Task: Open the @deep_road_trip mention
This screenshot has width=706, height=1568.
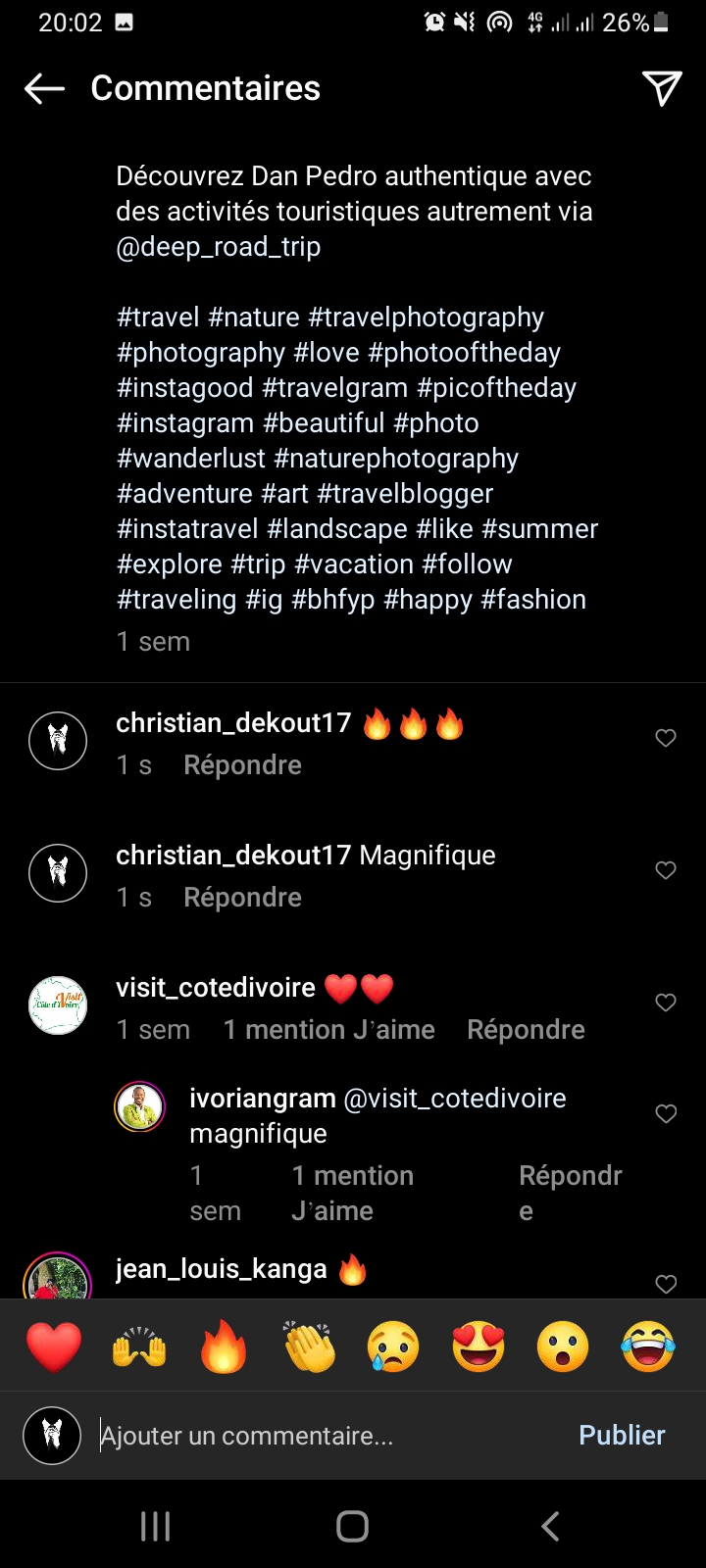Action: [x=218, y=247]
